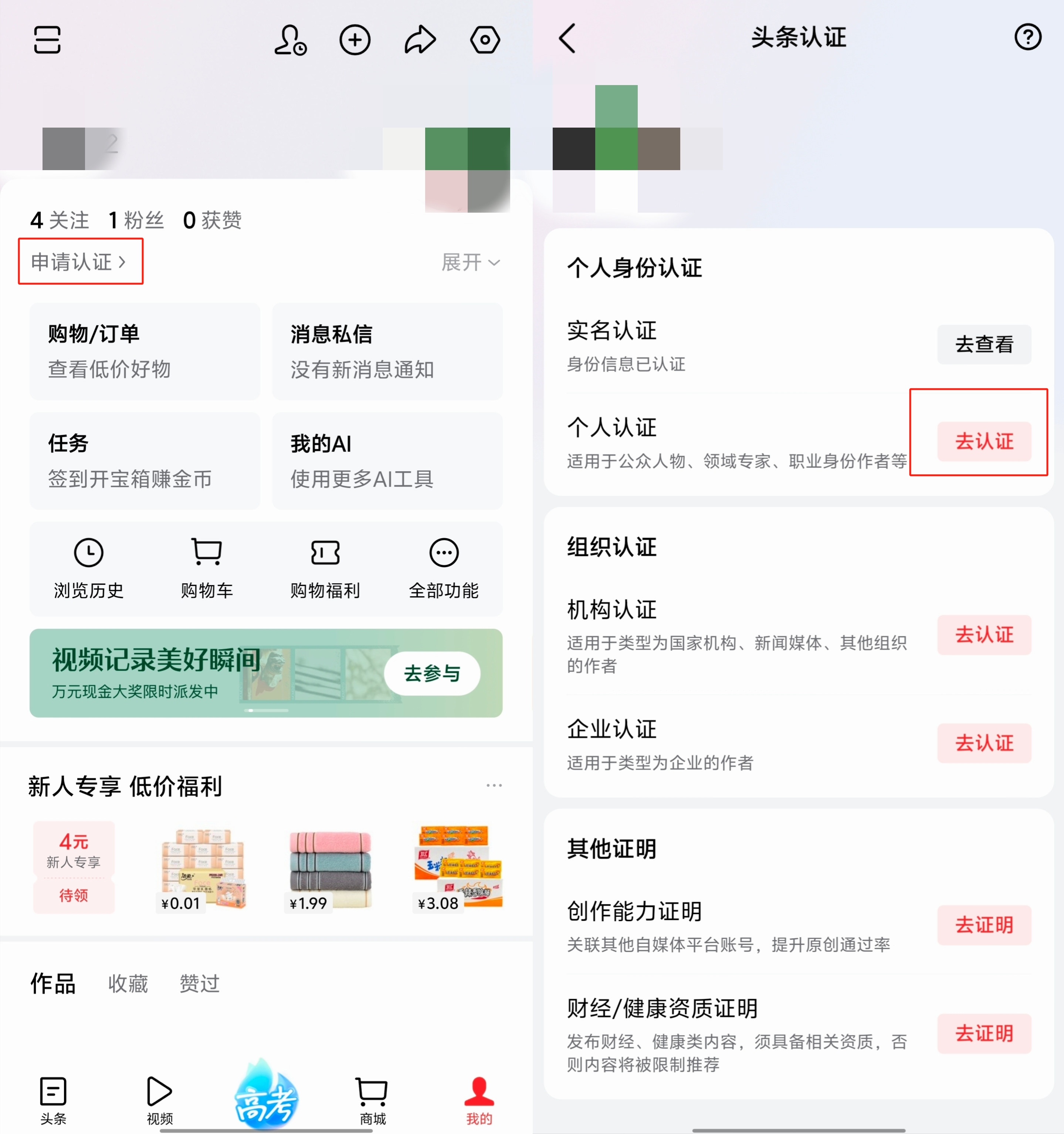Viewport: 1064px width, 1134px height.
Task: Open the scan icon at top left
Action: (x=47, y=39)
